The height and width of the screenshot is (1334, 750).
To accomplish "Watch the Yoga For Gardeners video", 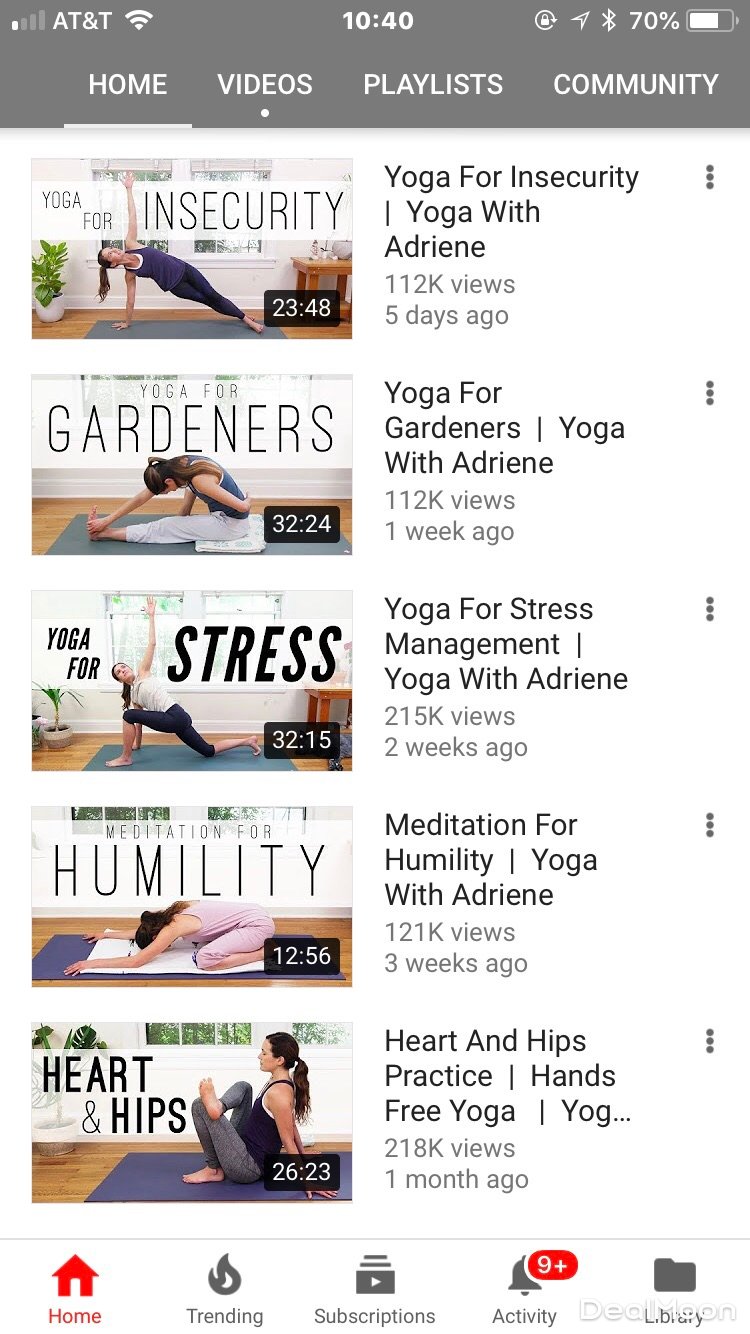I will [192, 464].
